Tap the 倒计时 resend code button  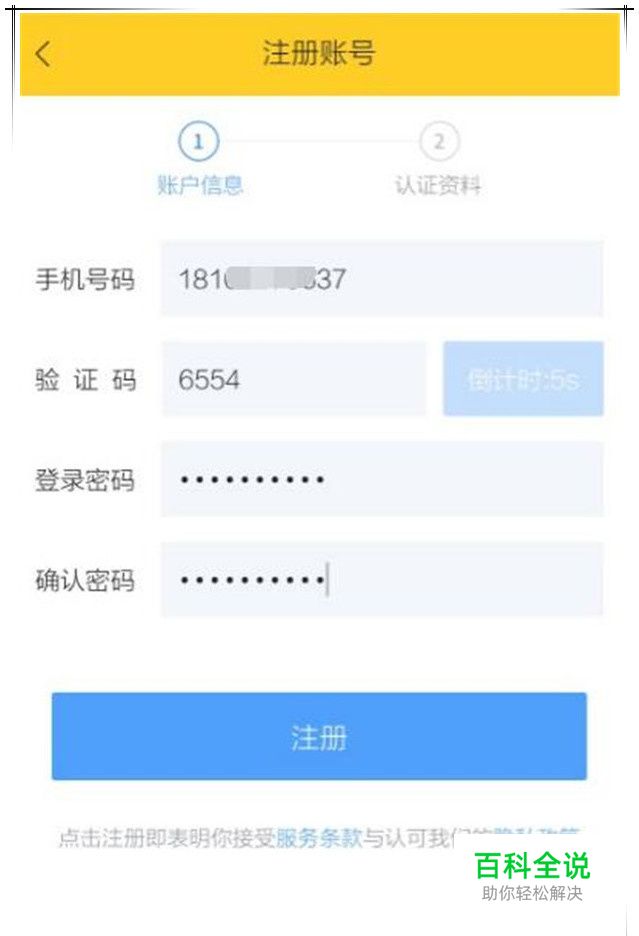click(523, 379)
